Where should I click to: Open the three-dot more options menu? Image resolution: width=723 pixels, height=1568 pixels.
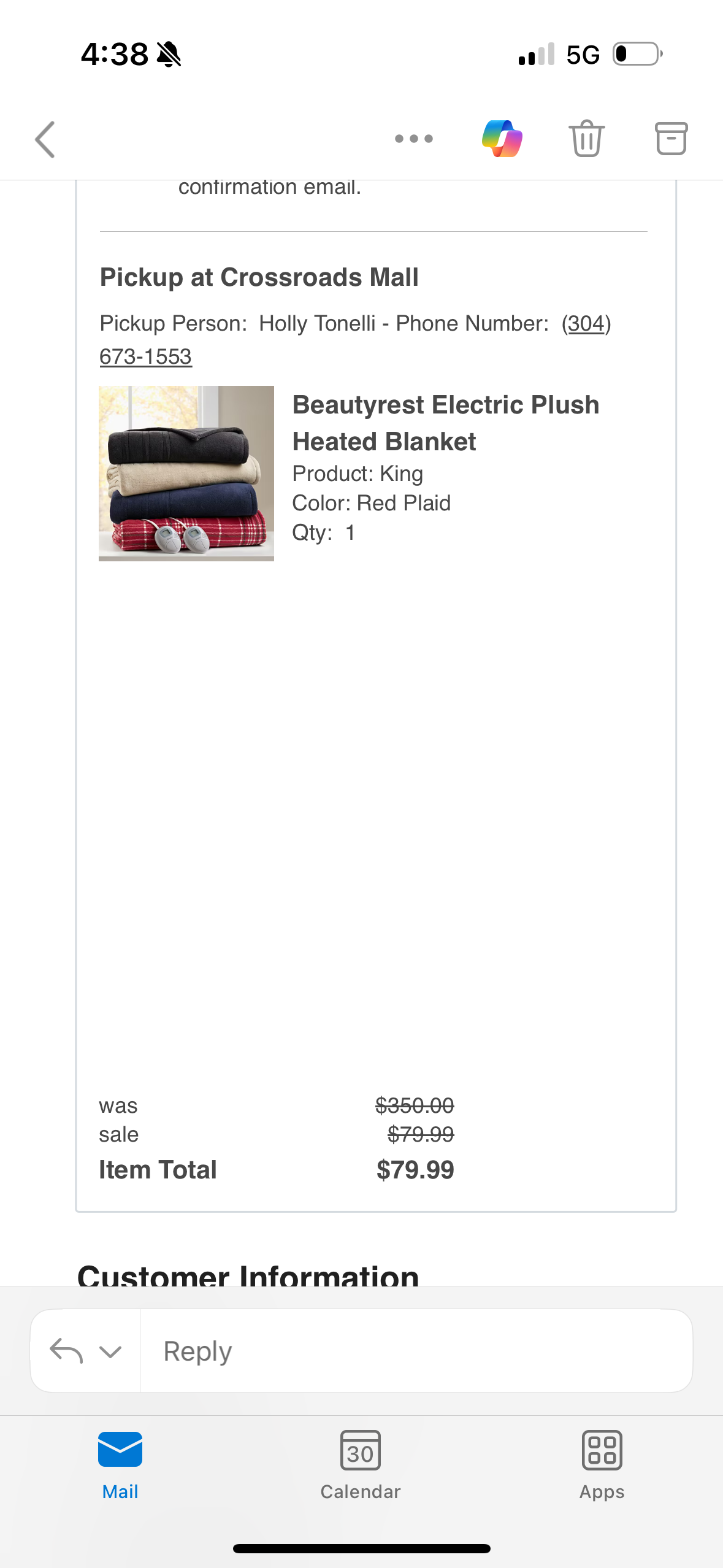(414, 139)
